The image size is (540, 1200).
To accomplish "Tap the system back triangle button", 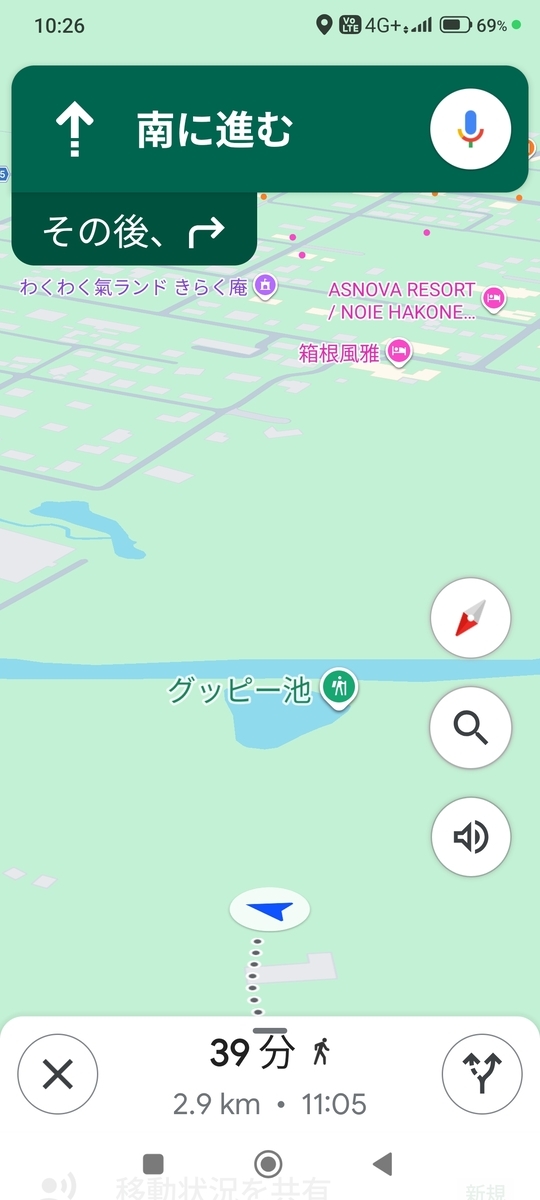I will pyautogui.click(x=381, y=1163).
